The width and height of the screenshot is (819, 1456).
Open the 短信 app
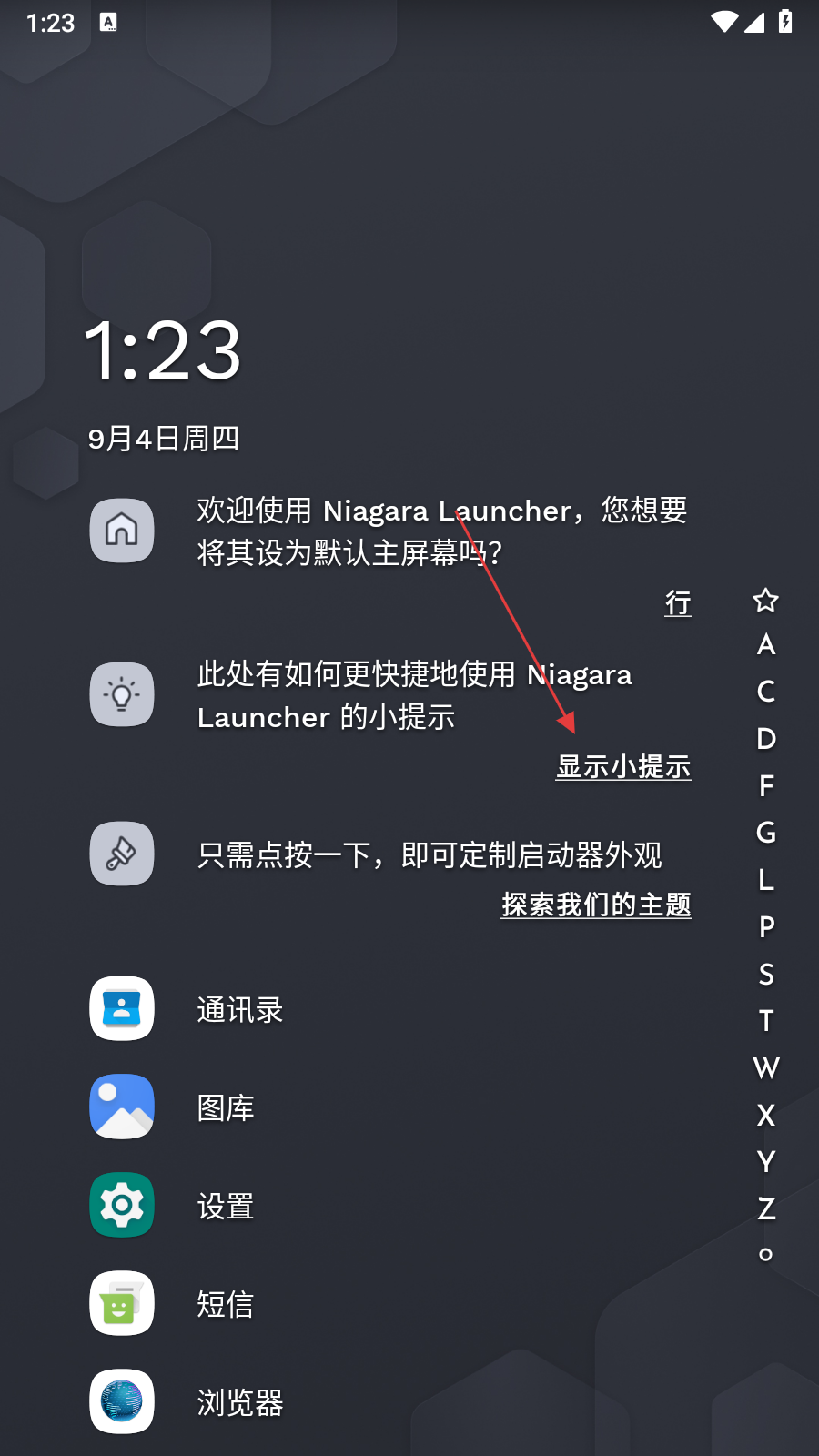(x=225, y=1304)
